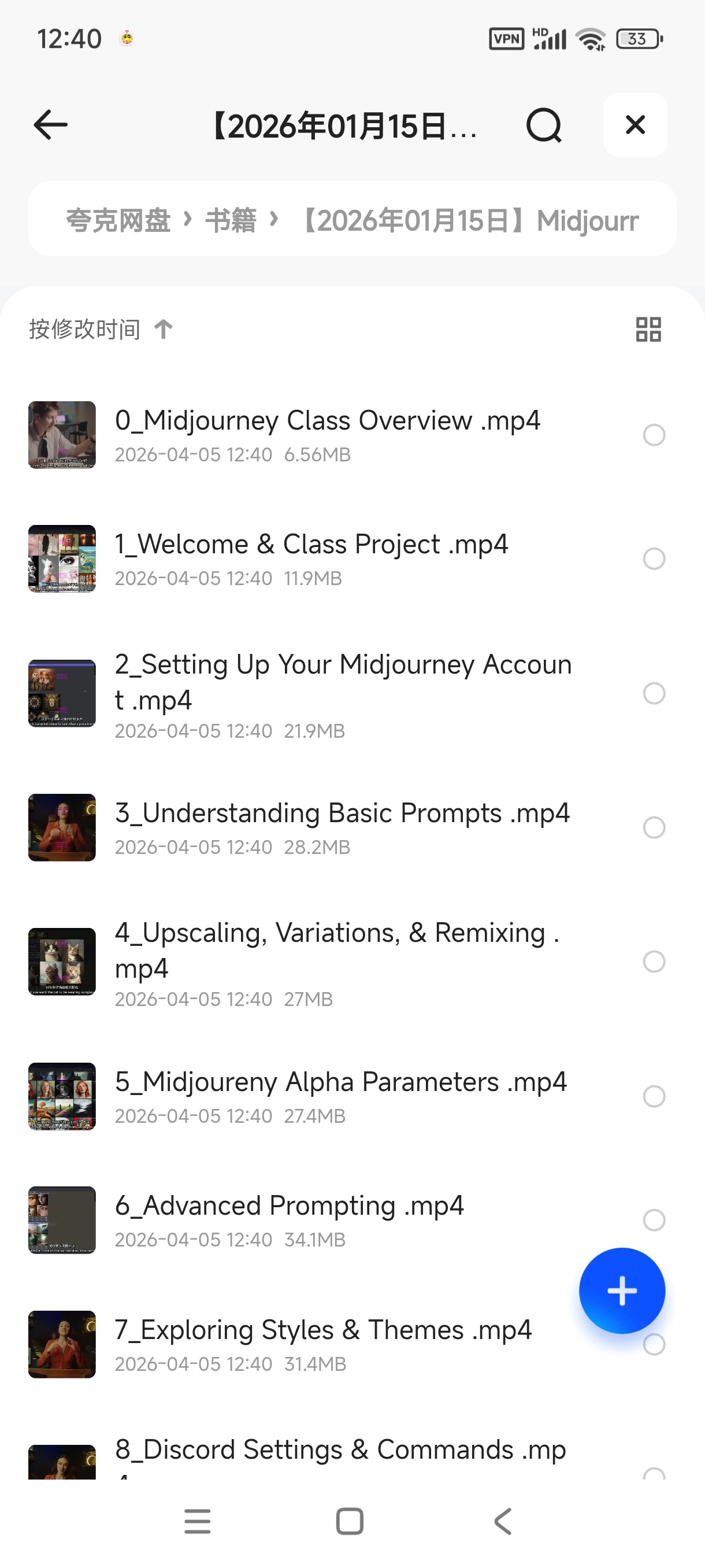The height and width of the screenshot is (1568, 705).
Task: Select 0_Midjourney Class Overview .mp4 checkbox
Action: [x=654, y=435]
